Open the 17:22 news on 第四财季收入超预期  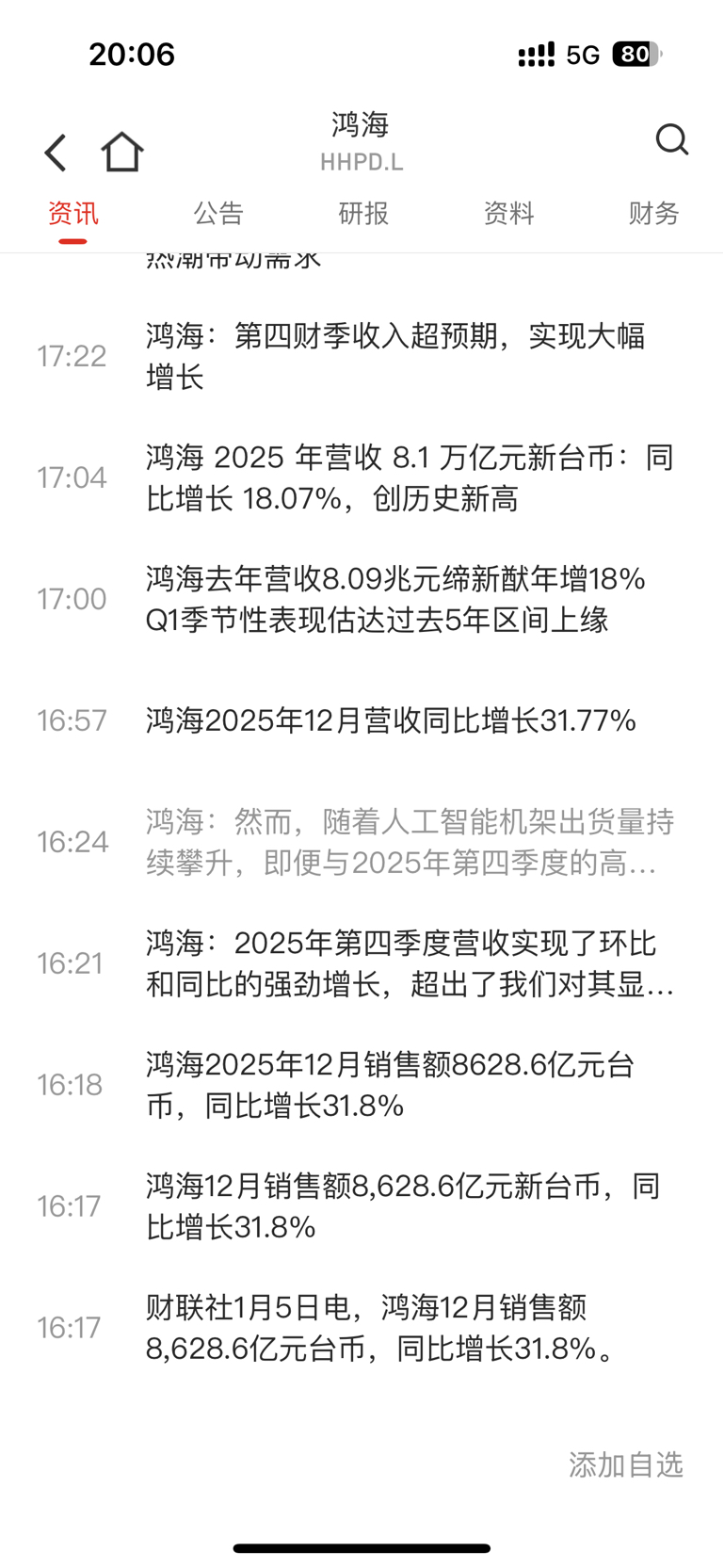[395, 357]
